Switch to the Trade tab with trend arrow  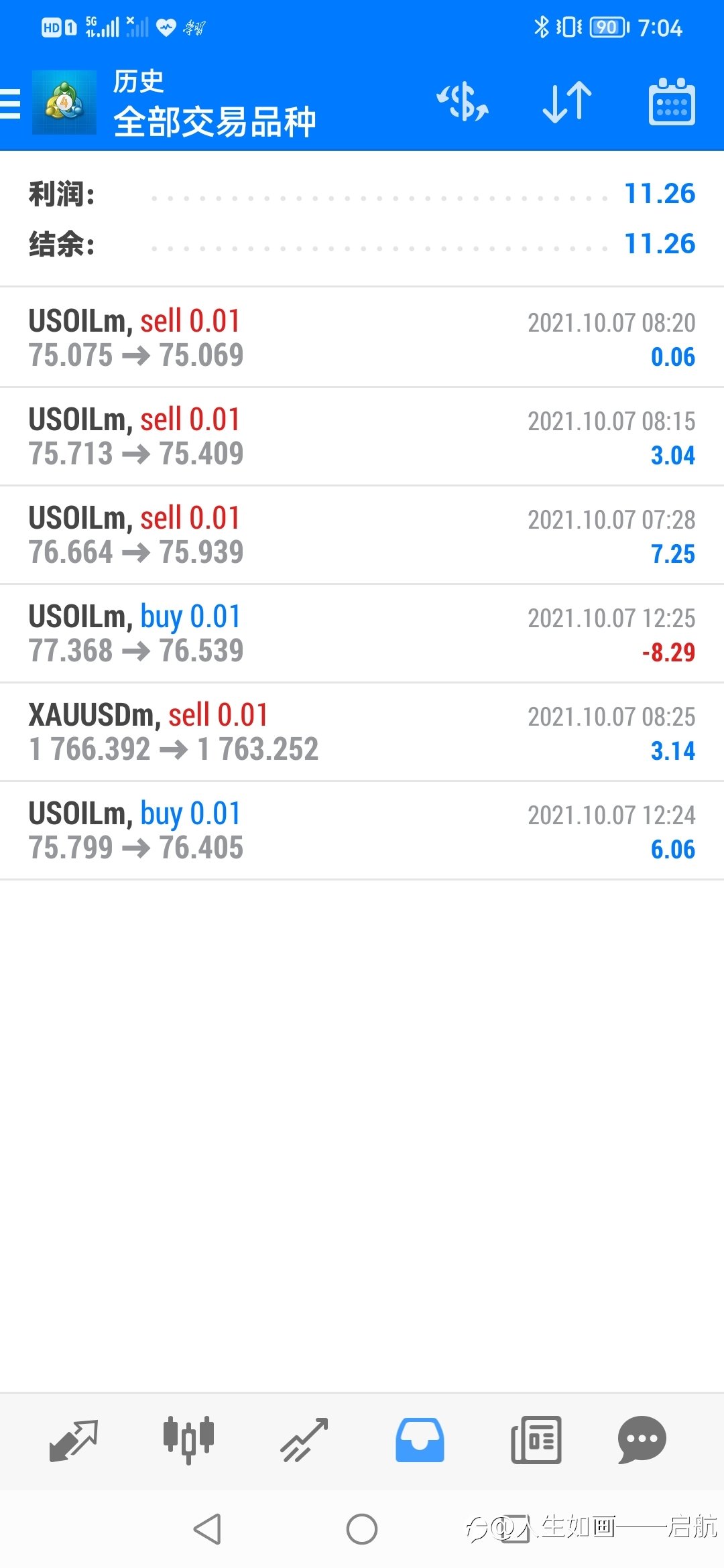[x=304, y=1440]
